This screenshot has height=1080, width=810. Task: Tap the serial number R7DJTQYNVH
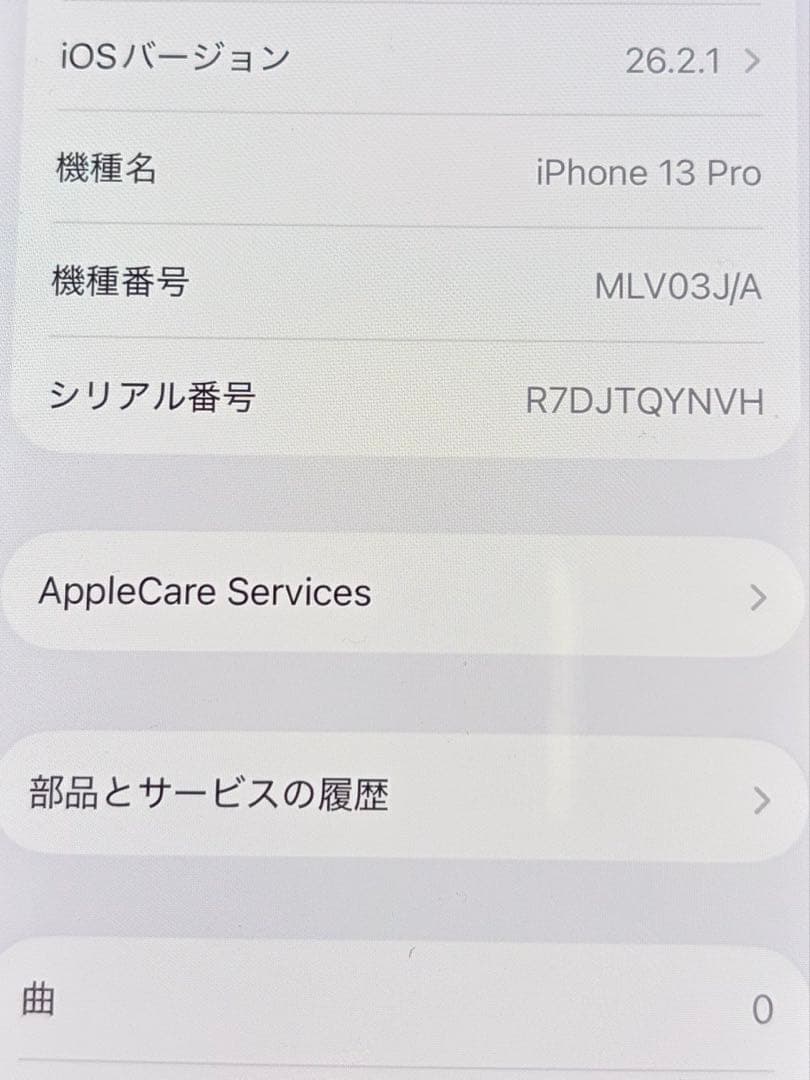pyautogui.click(x=644, y=398)
